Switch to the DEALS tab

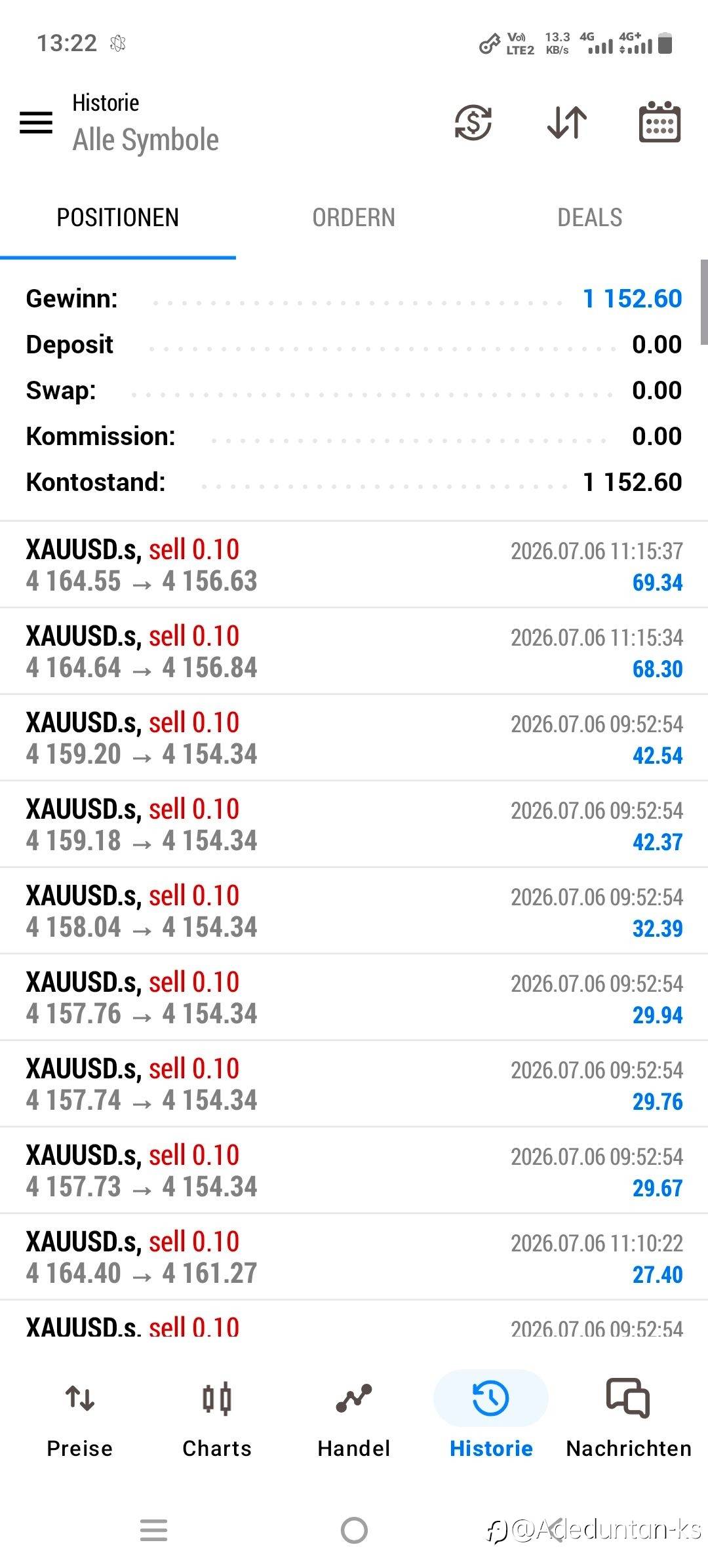pyautogui.click(x=590, y=218)
